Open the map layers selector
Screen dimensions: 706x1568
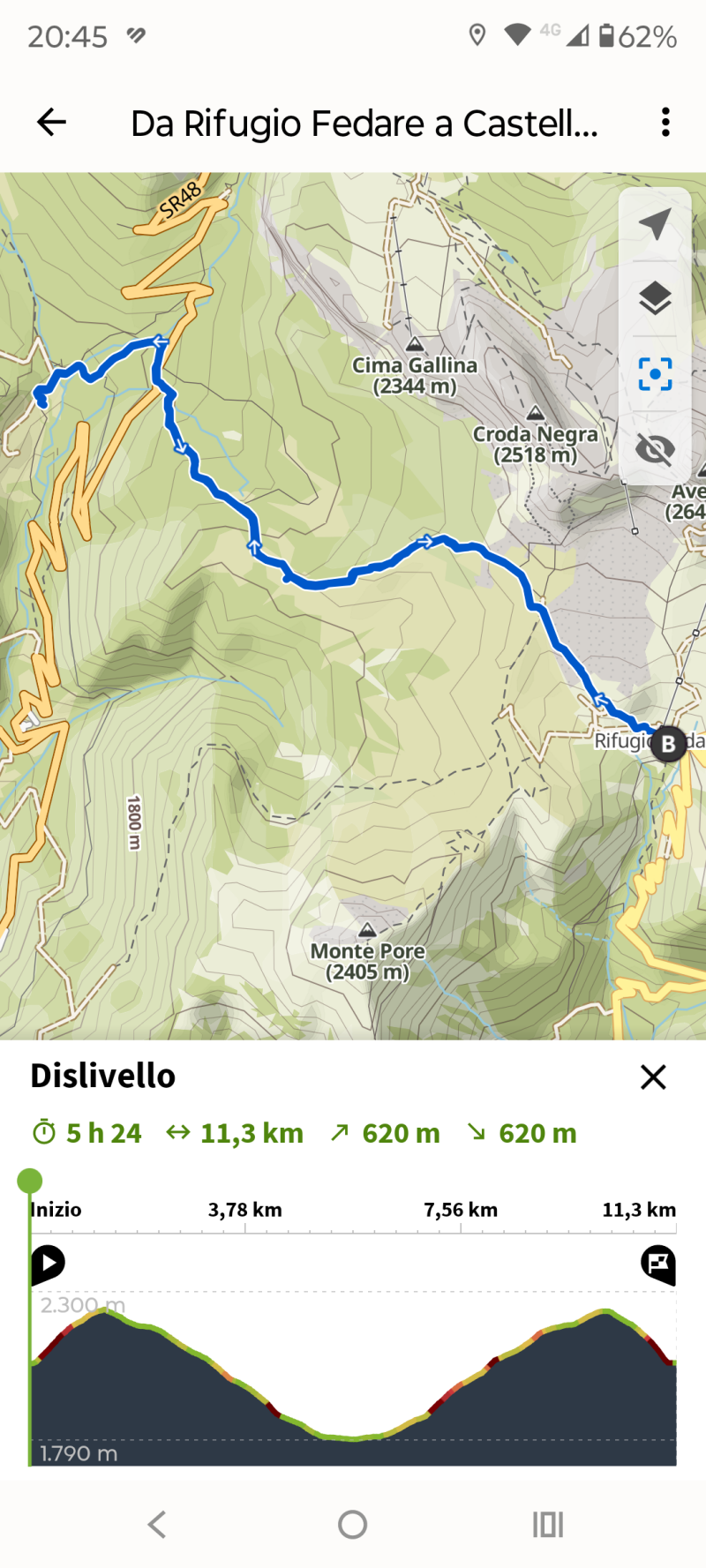click(655, 298)
